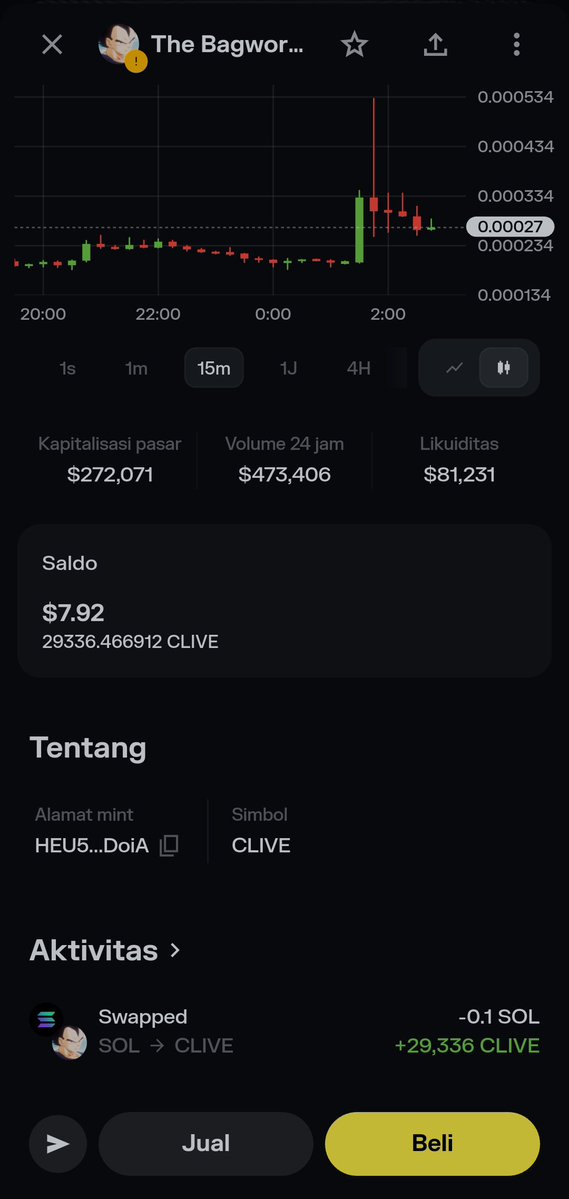Tap Jual to sell CLIVE
569x1199 pixels.
[x=206, y=1144]
